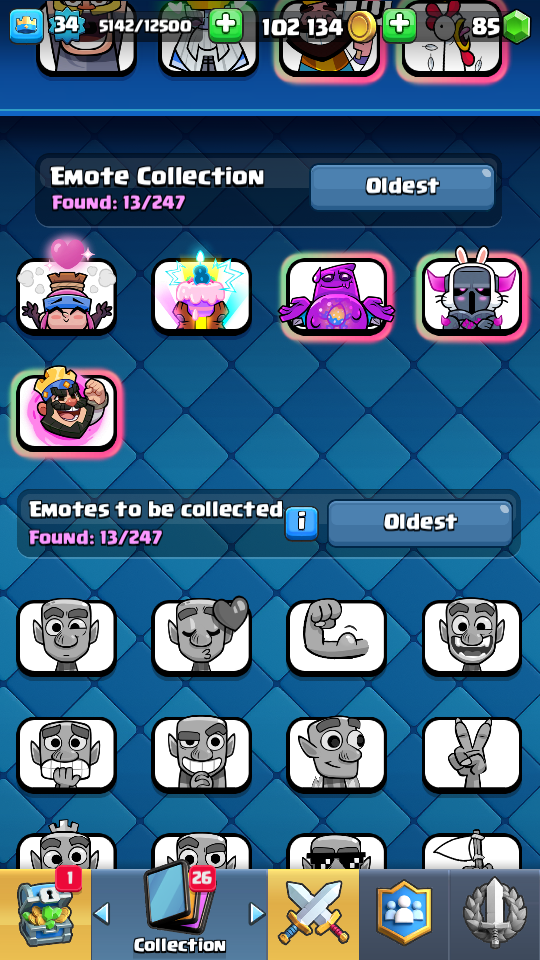Image resolution: width=540 pixels, height=960 pixels.
Task: Change sorting of Emotes to be collected
Action: 420,522
